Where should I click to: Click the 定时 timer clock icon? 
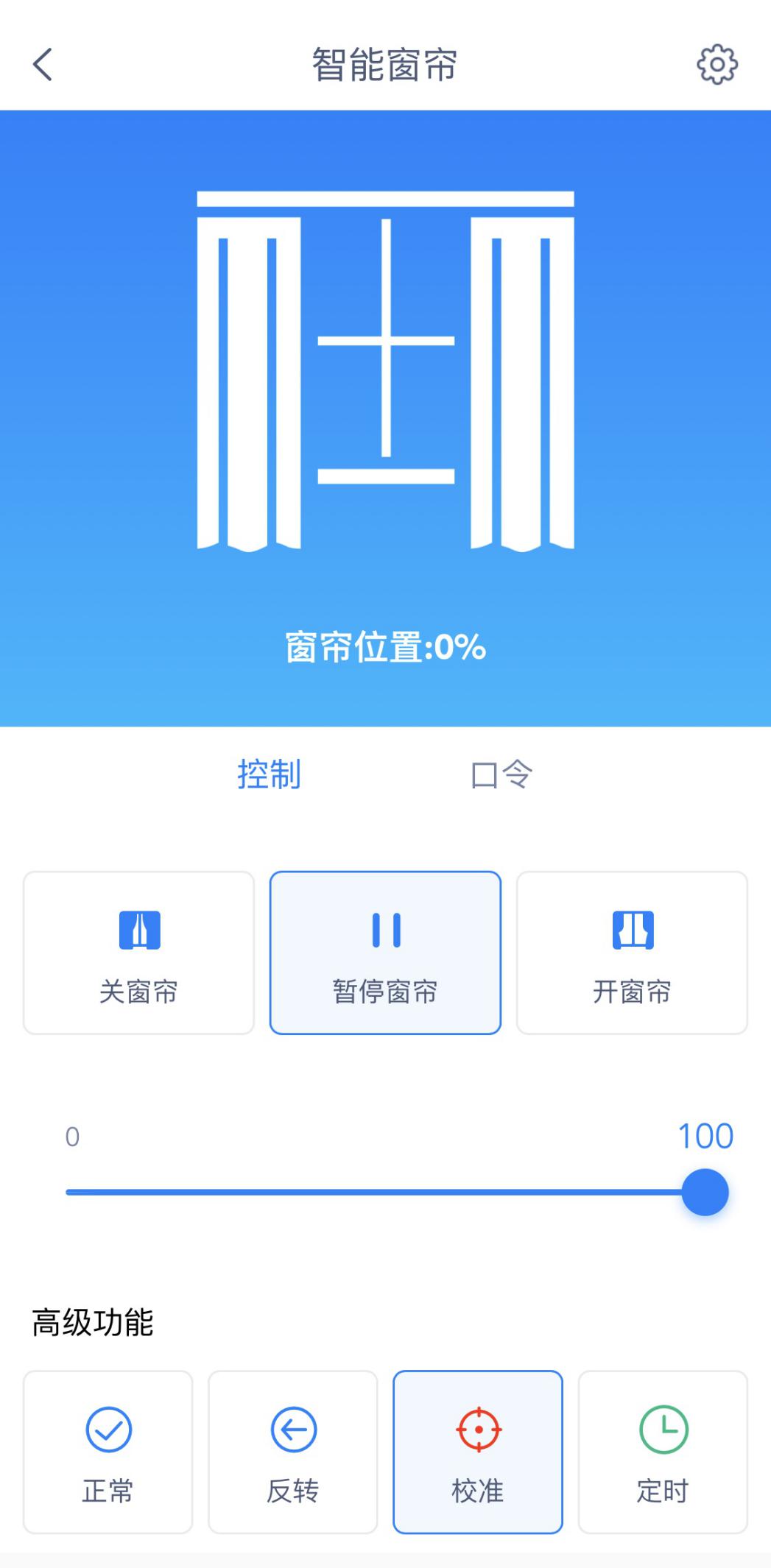(x=662, y=1430)
